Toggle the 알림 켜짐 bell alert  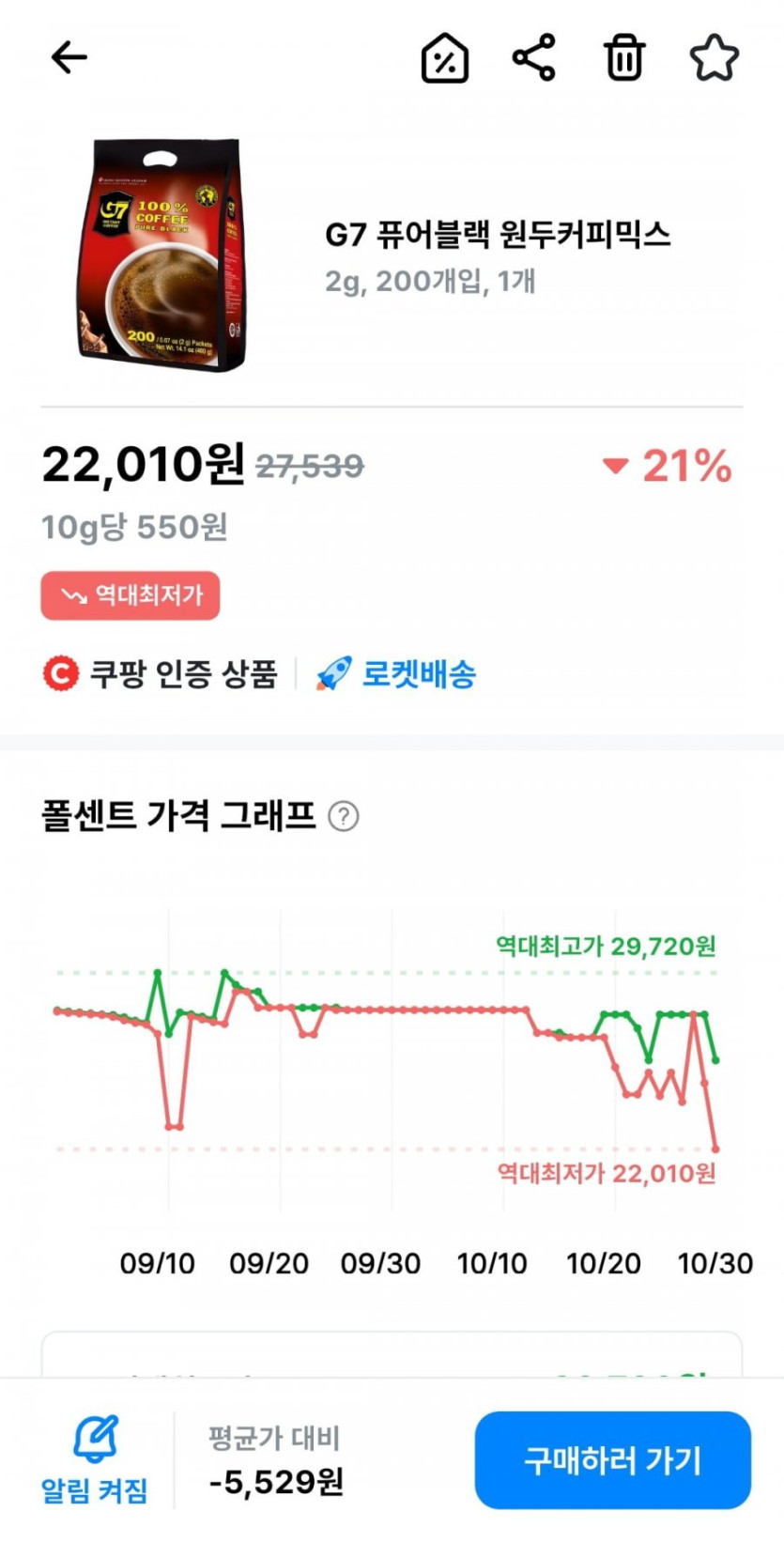pos(95,1457)
